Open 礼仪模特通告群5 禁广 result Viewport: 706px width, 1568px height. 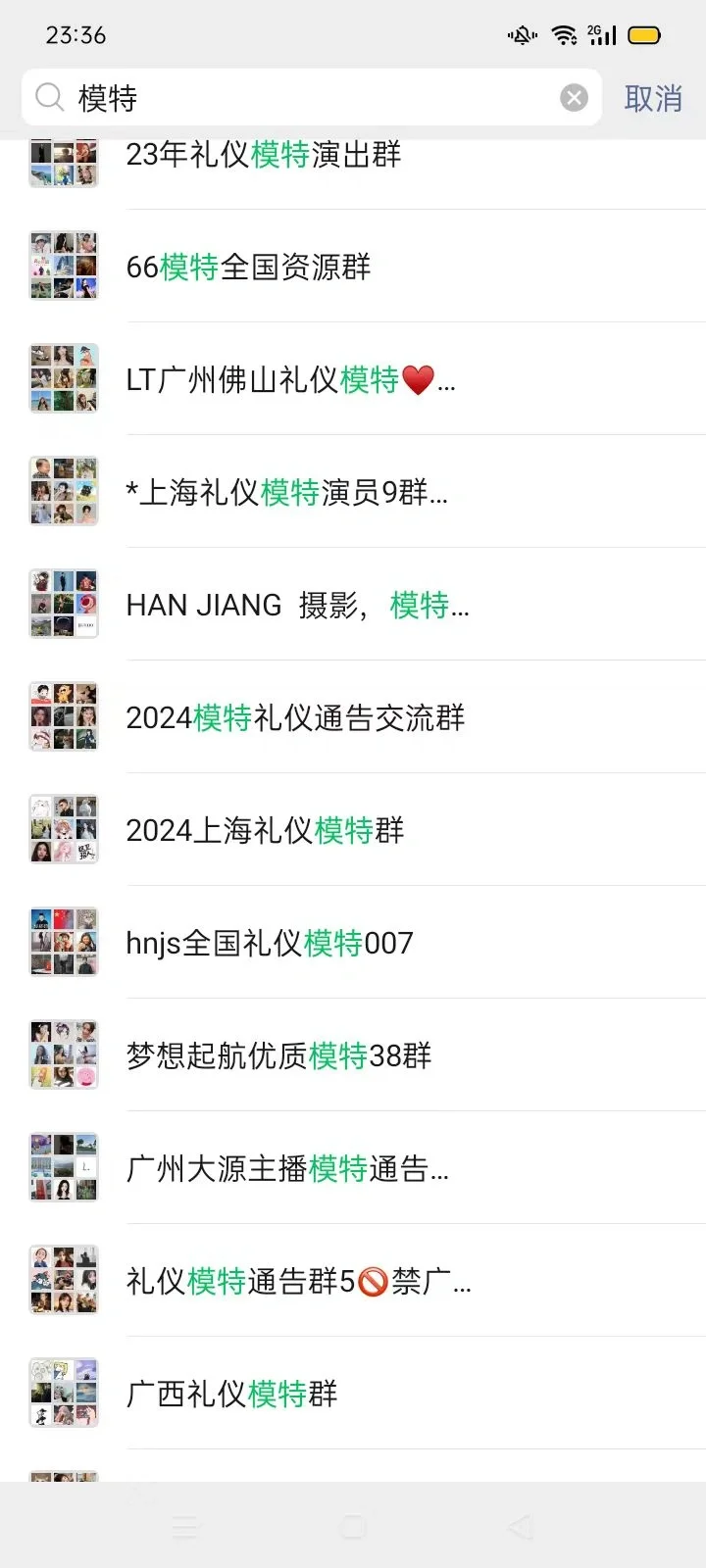click(x=298, y=1281)
